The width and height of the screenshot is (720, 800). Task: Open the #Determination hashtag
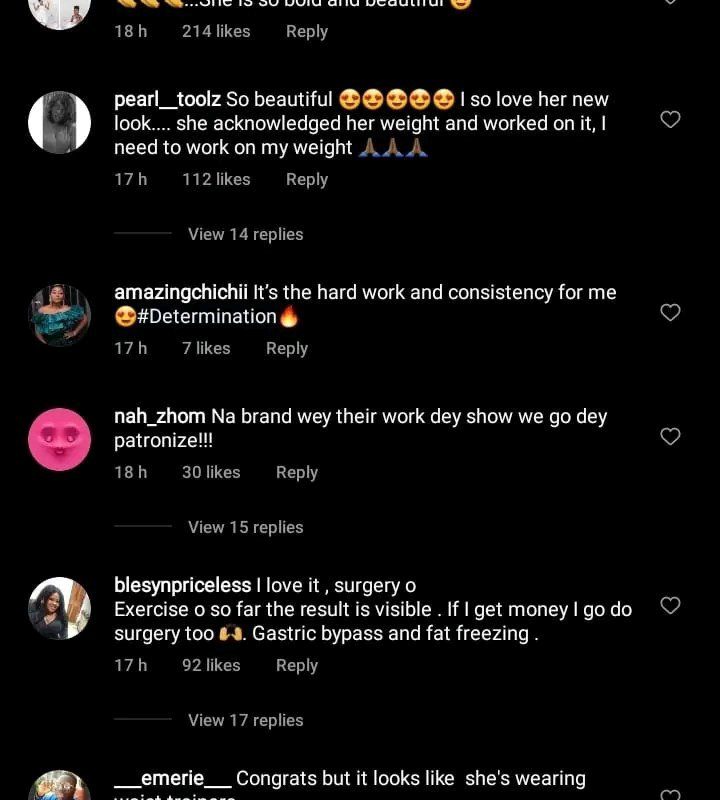[x=207, y=316]
